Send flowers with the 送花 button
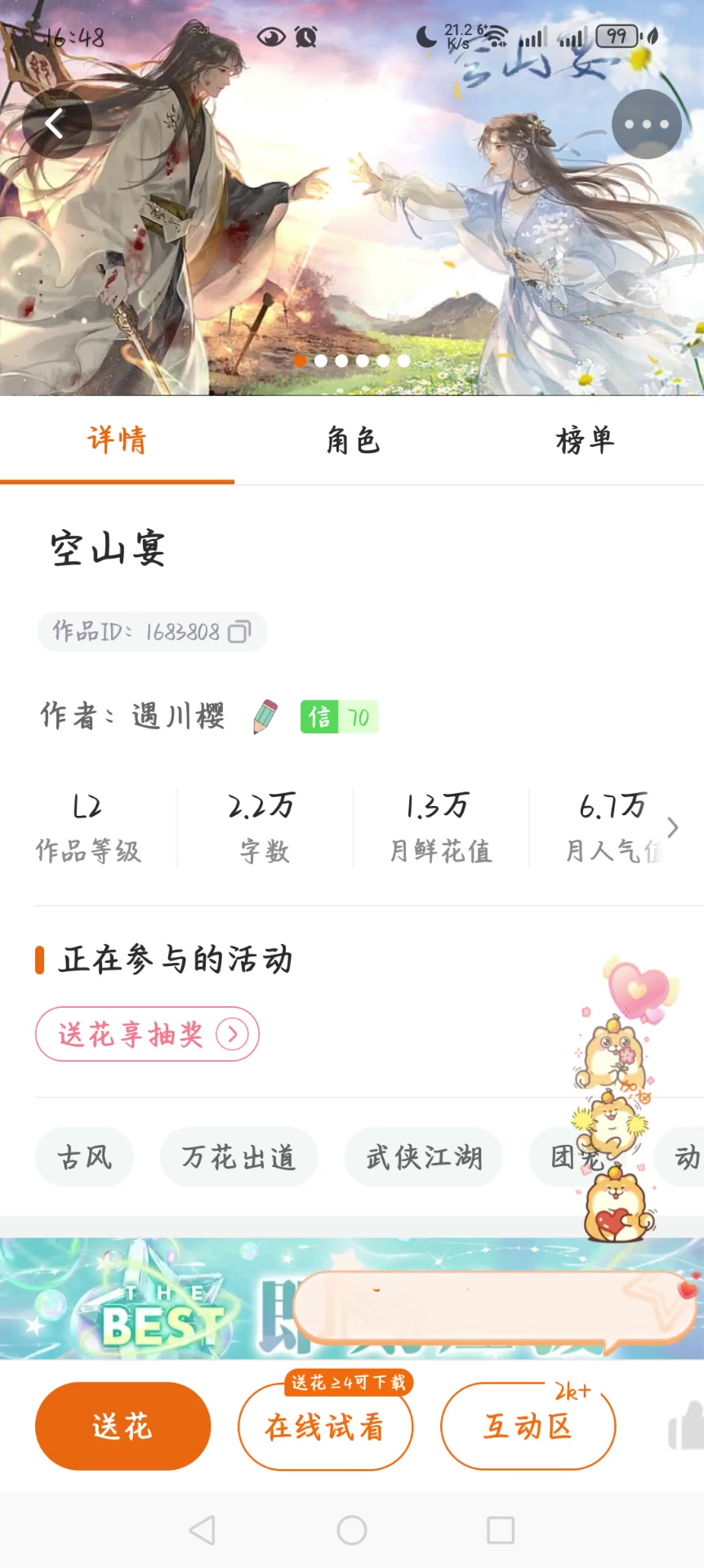 (123, 1426)
